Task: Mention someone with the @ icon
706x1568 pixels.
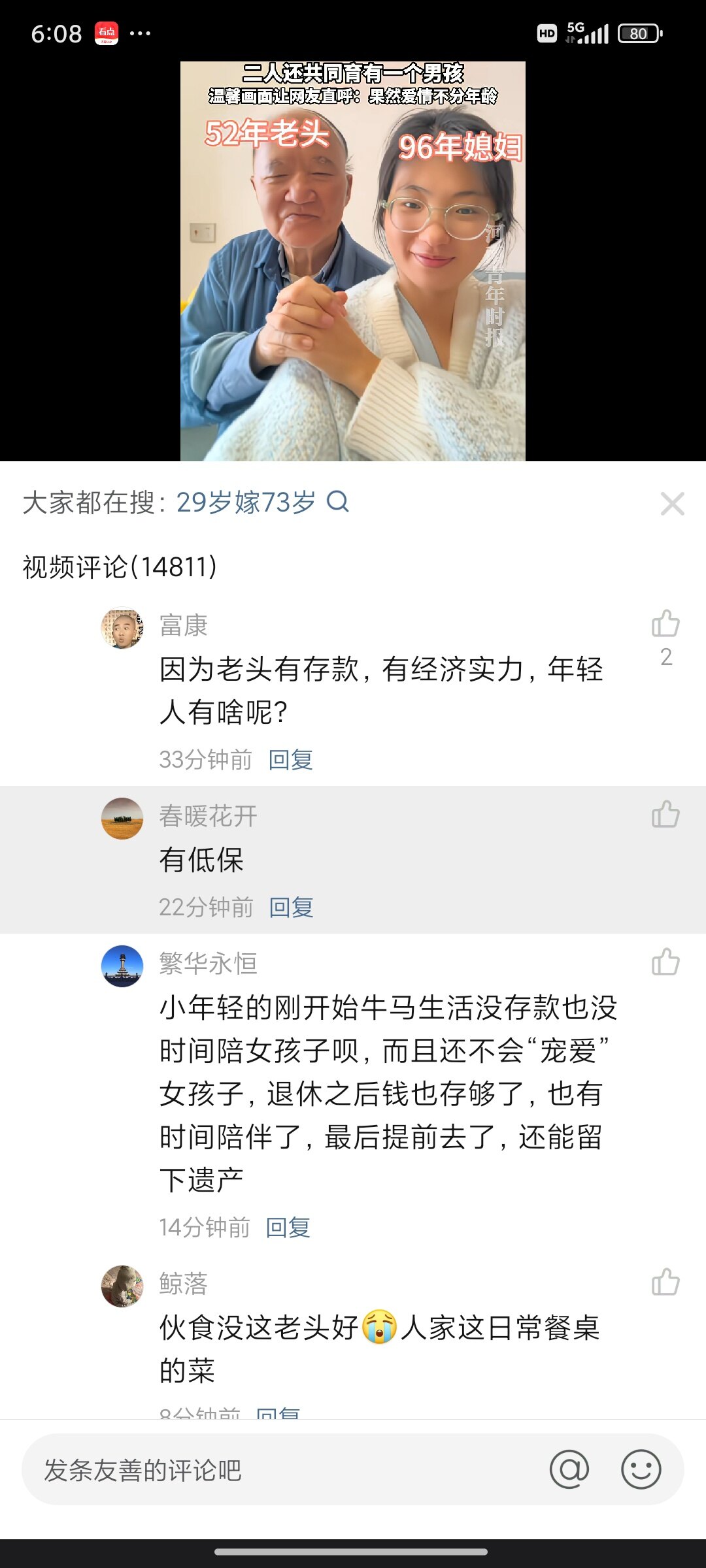Action: 569,1469
